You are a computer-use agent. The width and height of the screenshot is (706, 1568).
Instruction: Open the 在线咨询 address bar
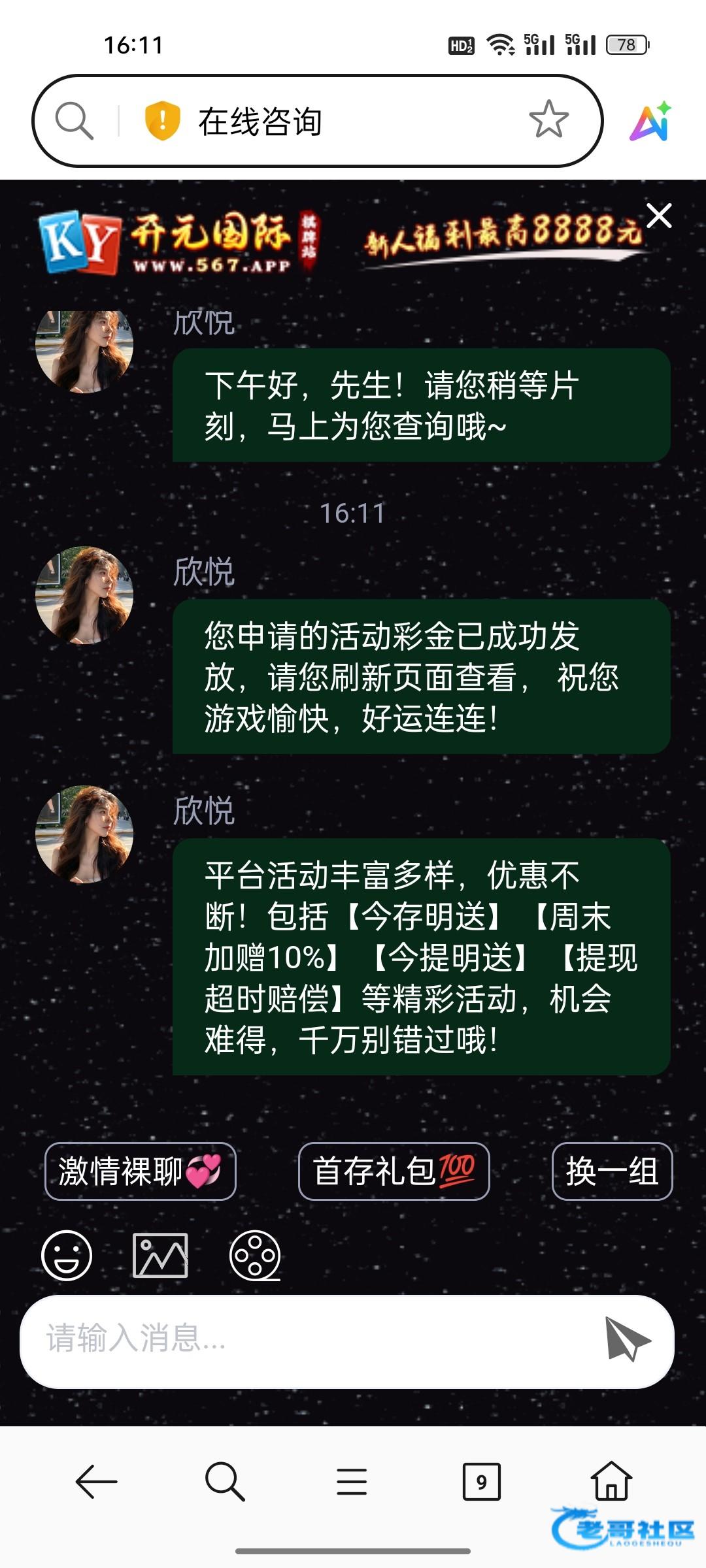point(327,122)
